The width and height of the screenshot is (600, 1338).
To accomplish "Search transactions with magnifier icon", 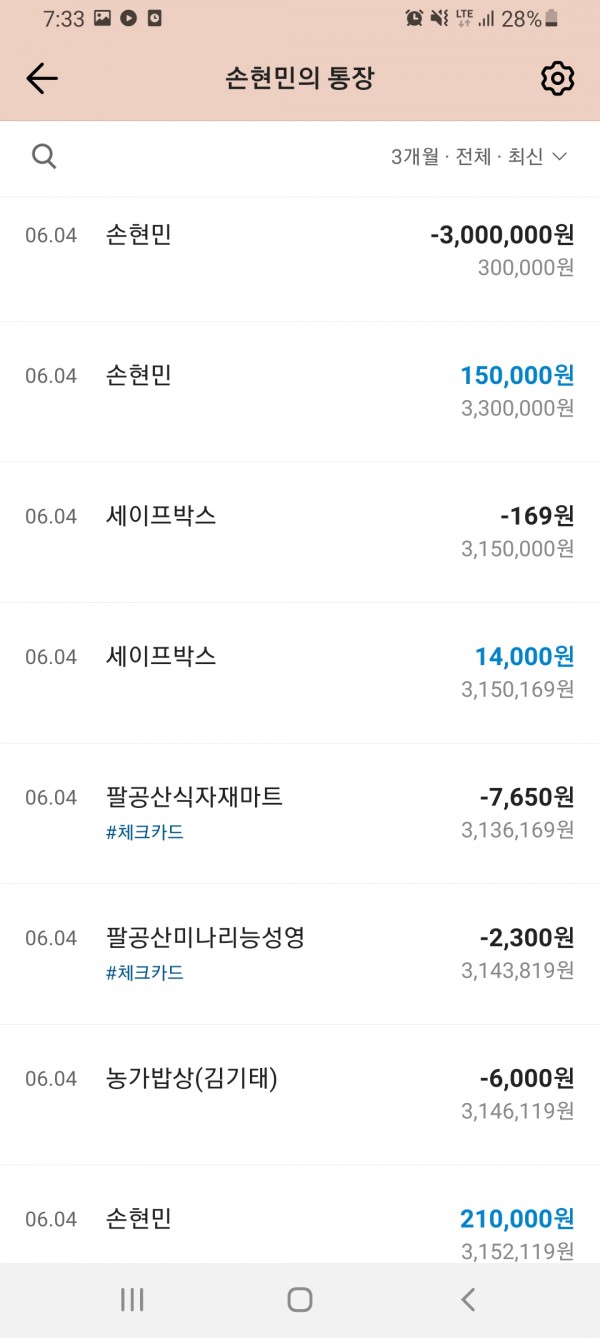I will [44, 157].
